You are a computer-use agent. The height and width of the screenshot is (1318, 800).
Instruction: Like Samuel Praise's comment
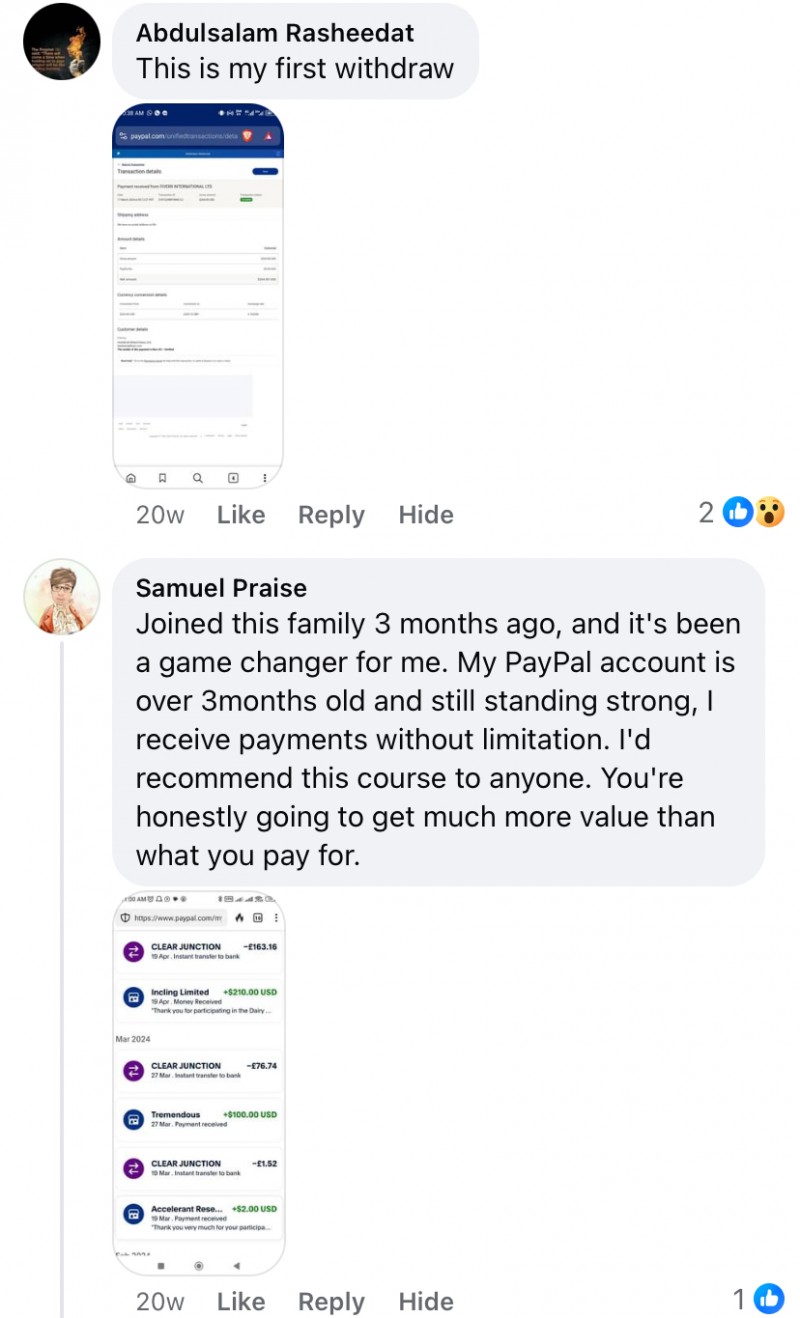(241, 1302)
